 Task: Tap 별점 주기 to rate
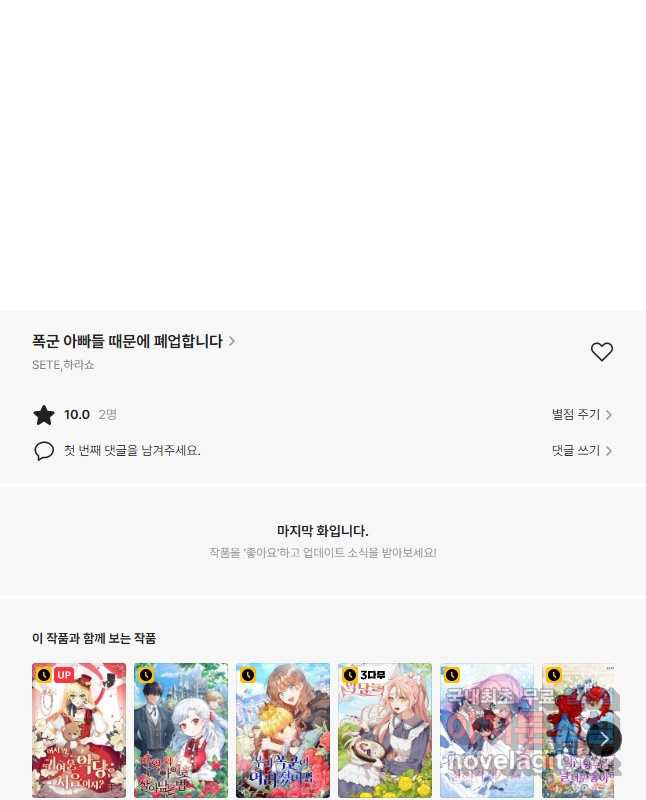point(581,415)
